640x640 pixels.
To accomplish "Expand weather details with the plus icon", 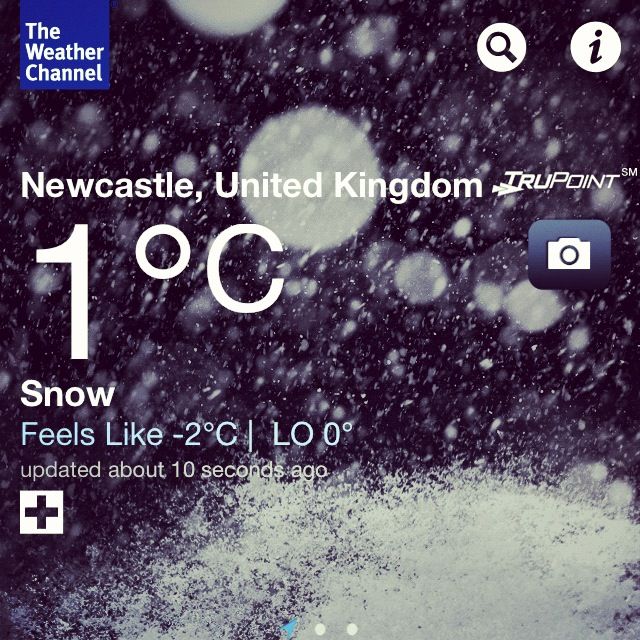I will 41,514.
